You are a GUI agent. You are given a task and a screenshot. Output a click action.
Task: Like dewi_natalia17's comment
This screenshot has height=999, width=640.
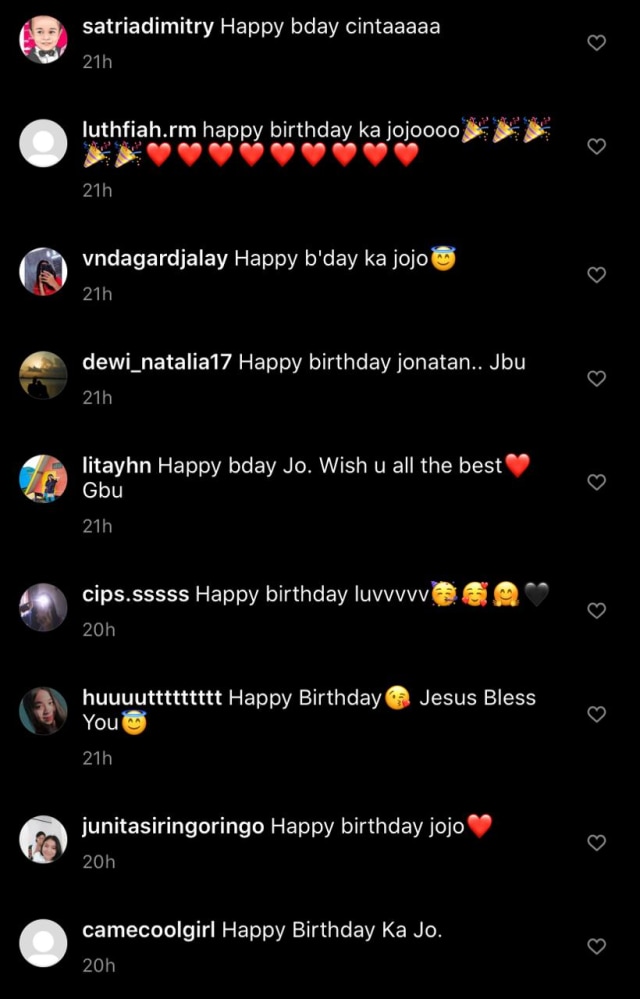(597, 378)
